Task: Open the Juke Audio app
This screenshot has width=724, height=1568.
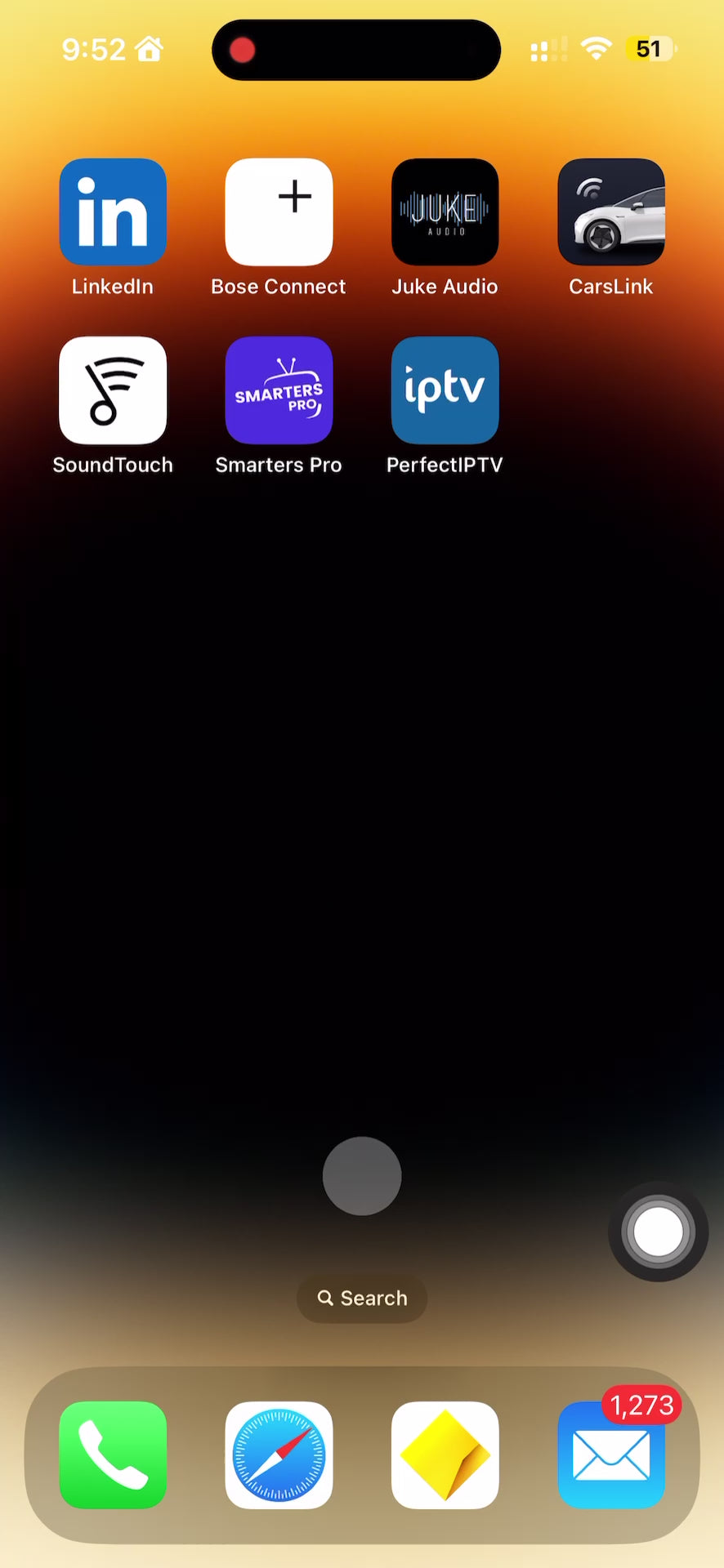Action: coord(445,212)
